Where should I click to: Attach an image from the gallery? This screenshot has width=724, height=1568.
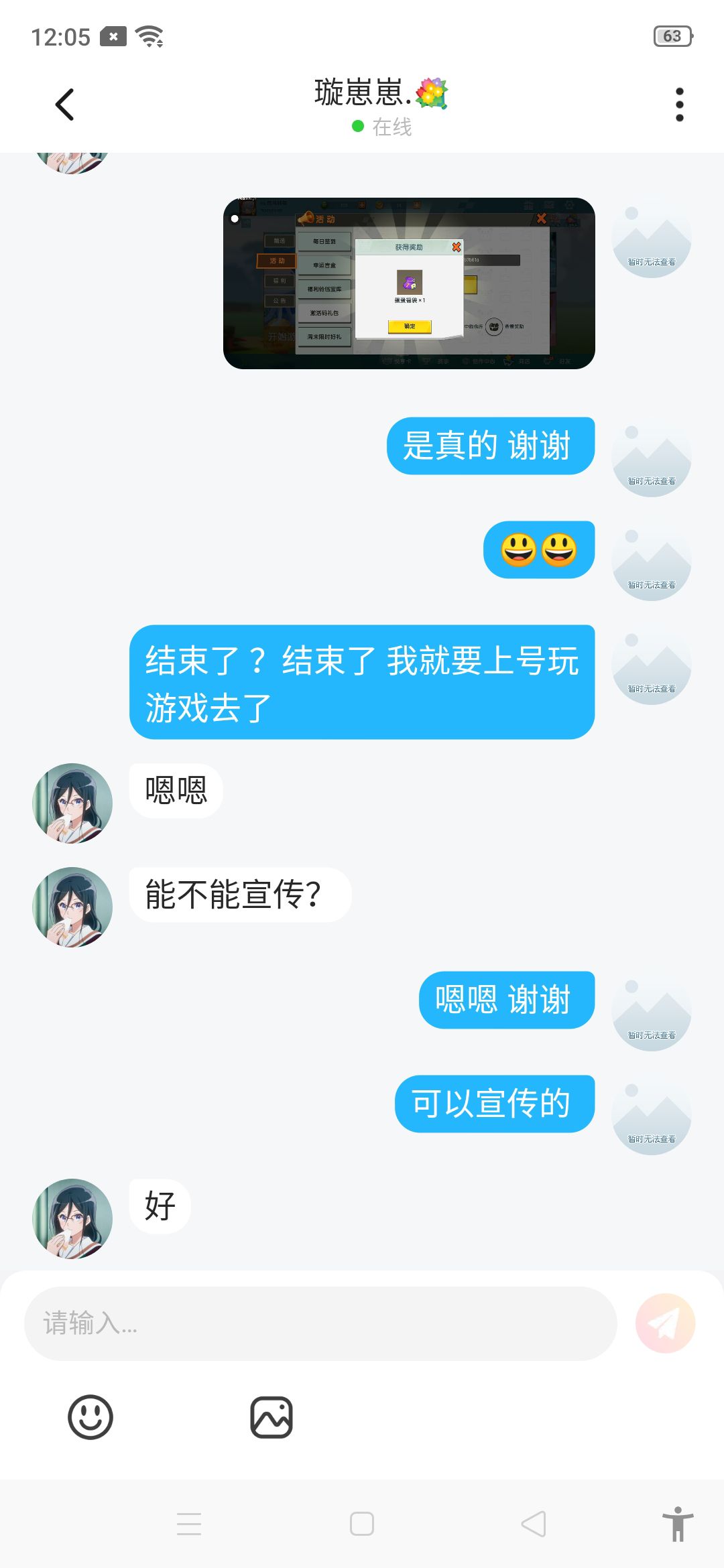click(271, 1417)
